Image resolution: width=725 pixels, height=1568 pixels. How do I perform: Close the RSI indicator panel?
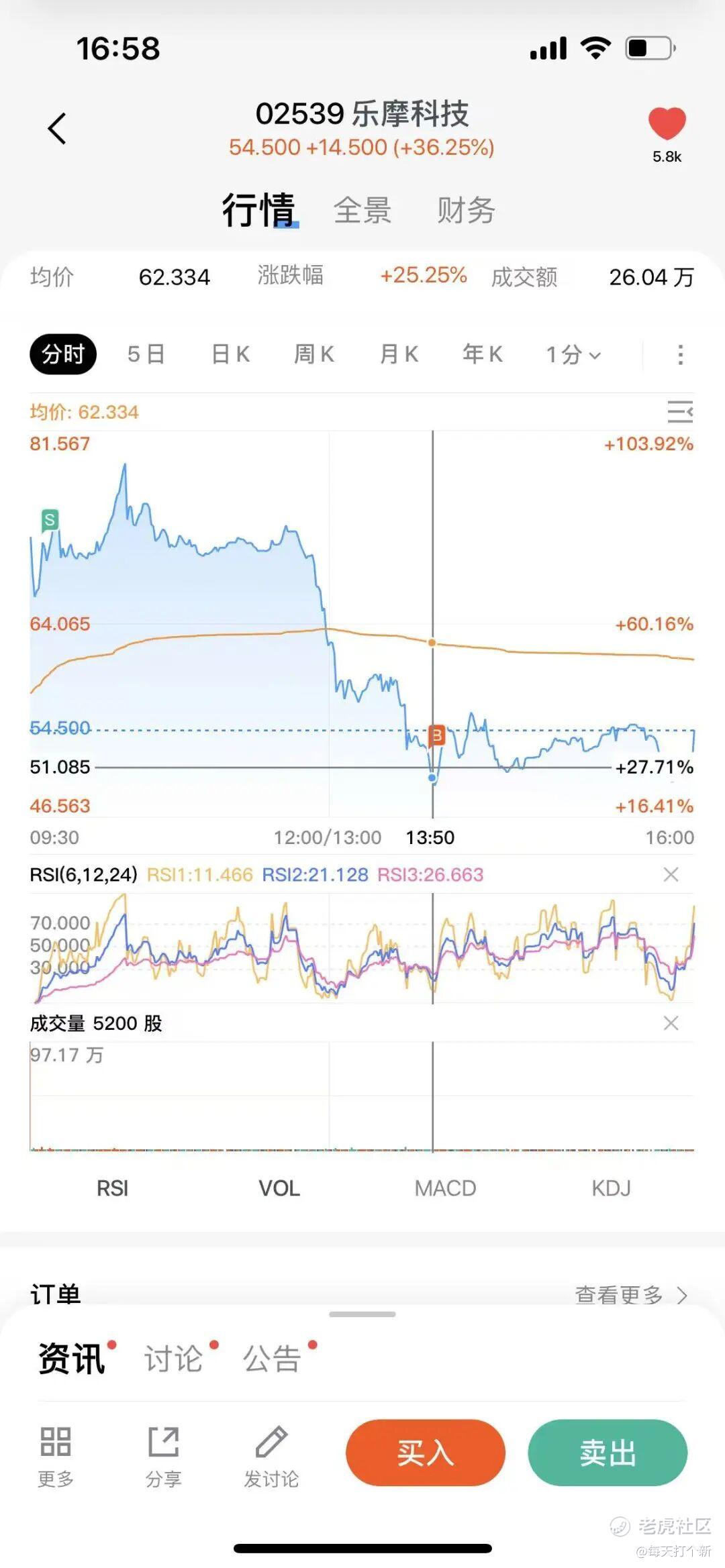tap(671, 874)
